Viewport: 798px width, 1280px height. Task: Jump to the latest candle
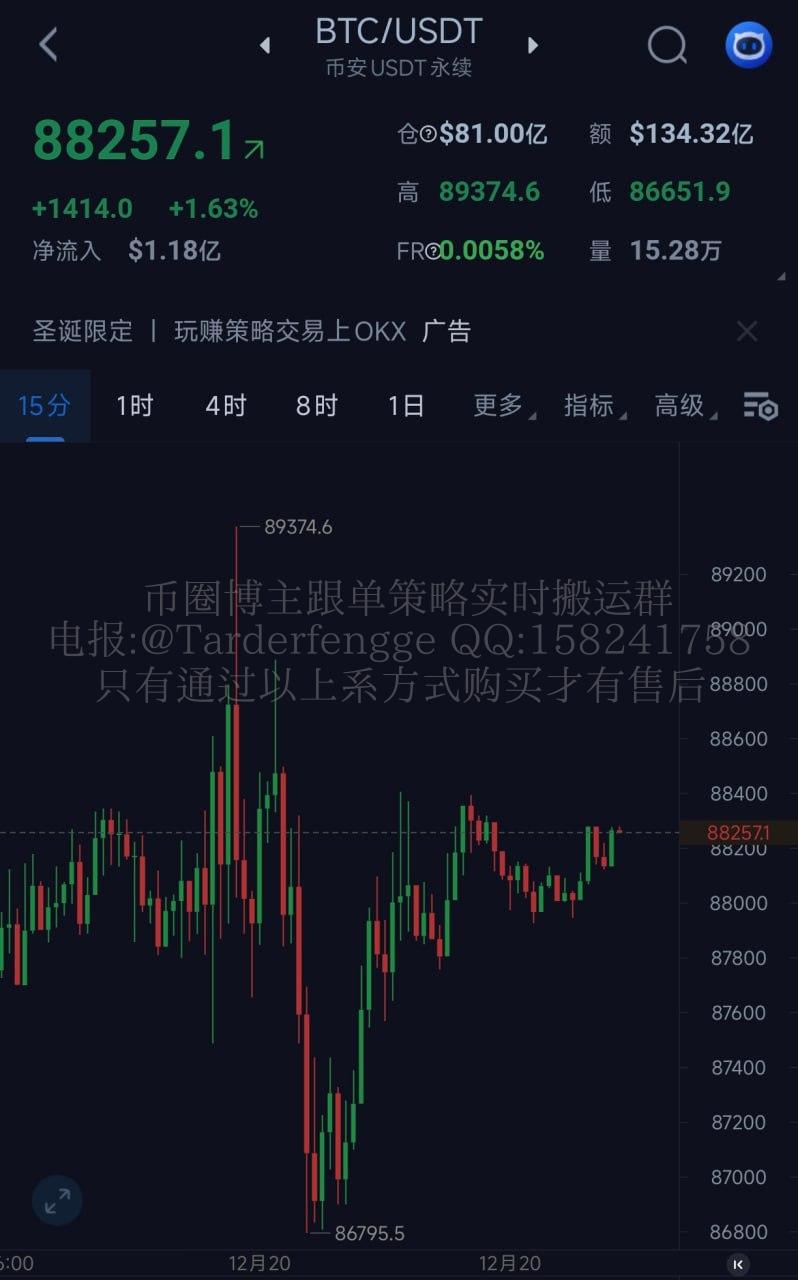(x=738, y=1263)
